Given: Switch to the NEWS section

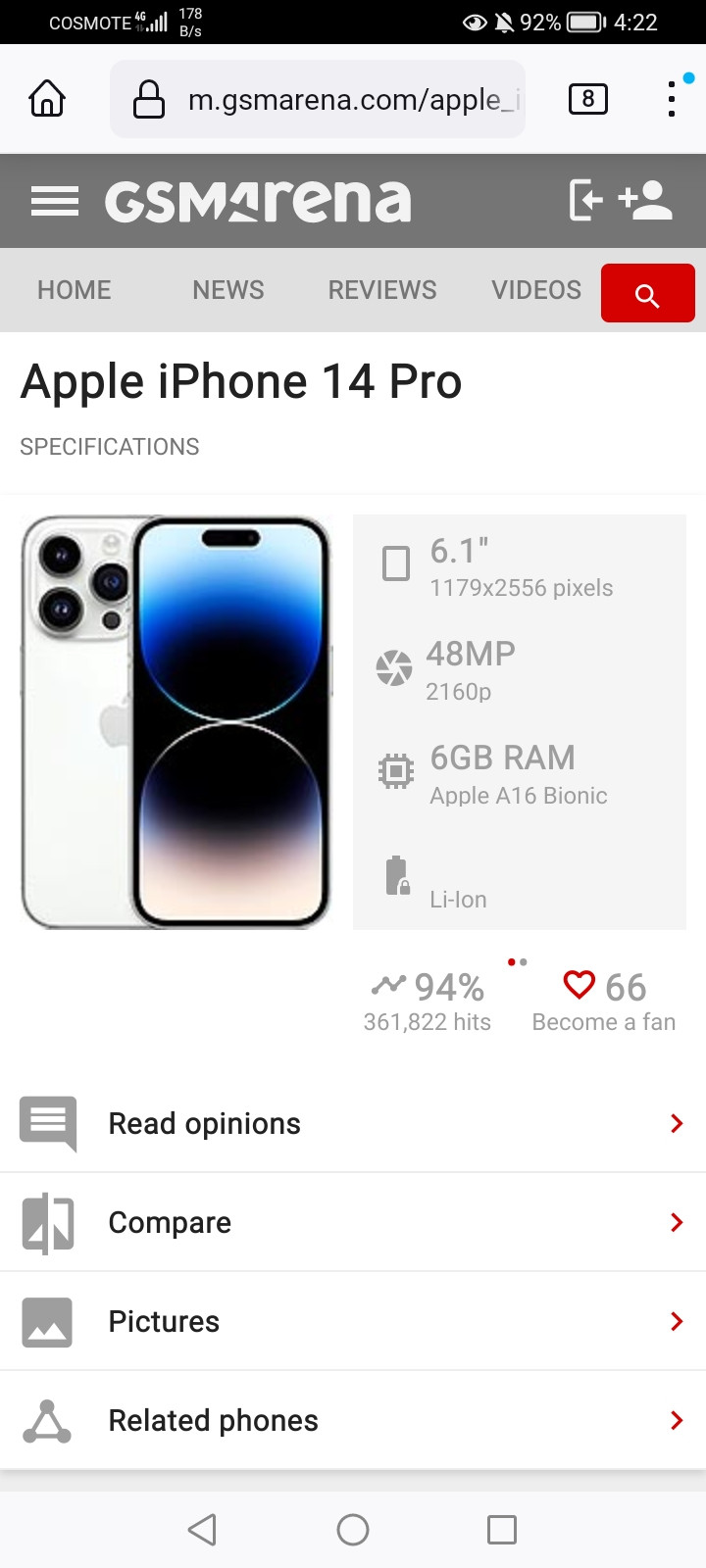Looking at the screenshot, I should point(228,290).
